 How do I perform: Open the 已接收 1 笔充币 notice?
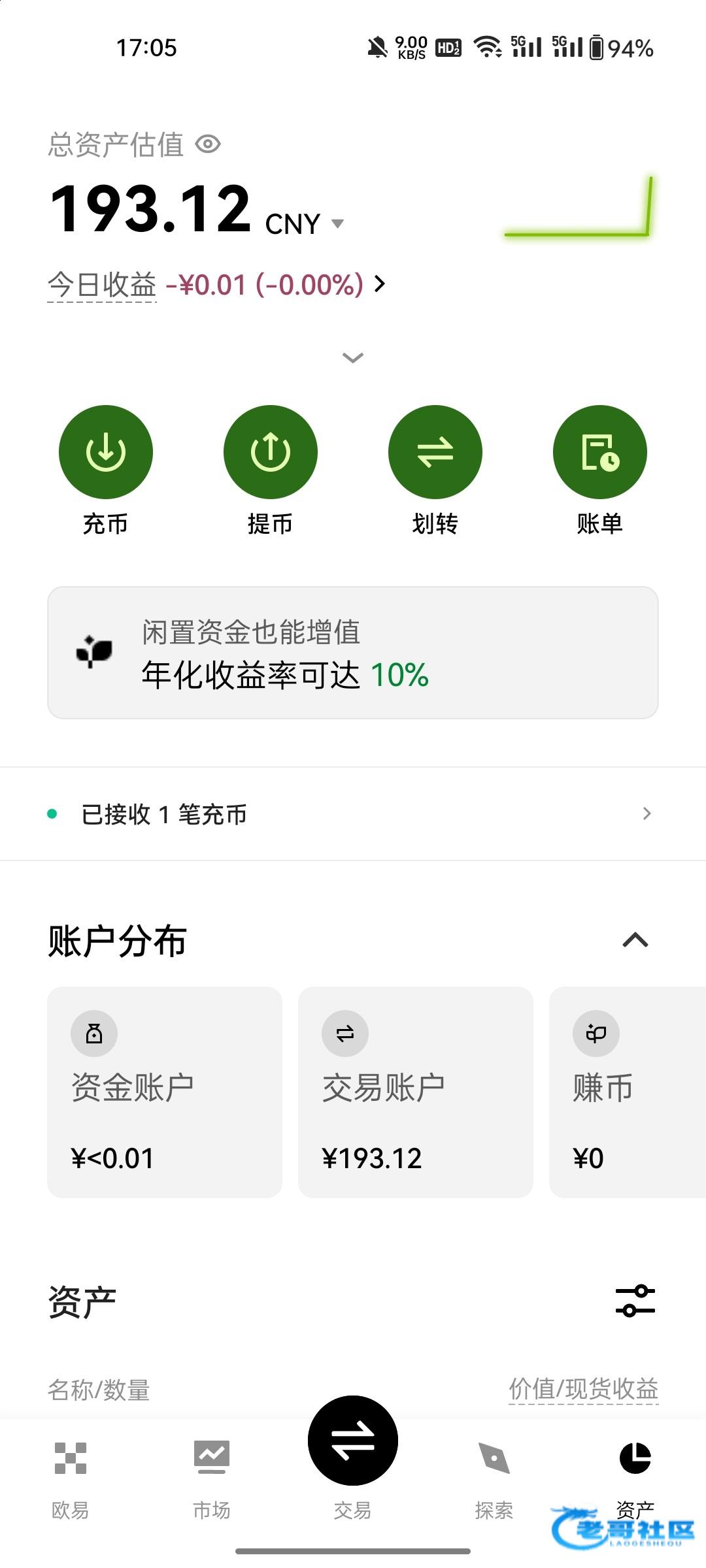pos(352,814)
